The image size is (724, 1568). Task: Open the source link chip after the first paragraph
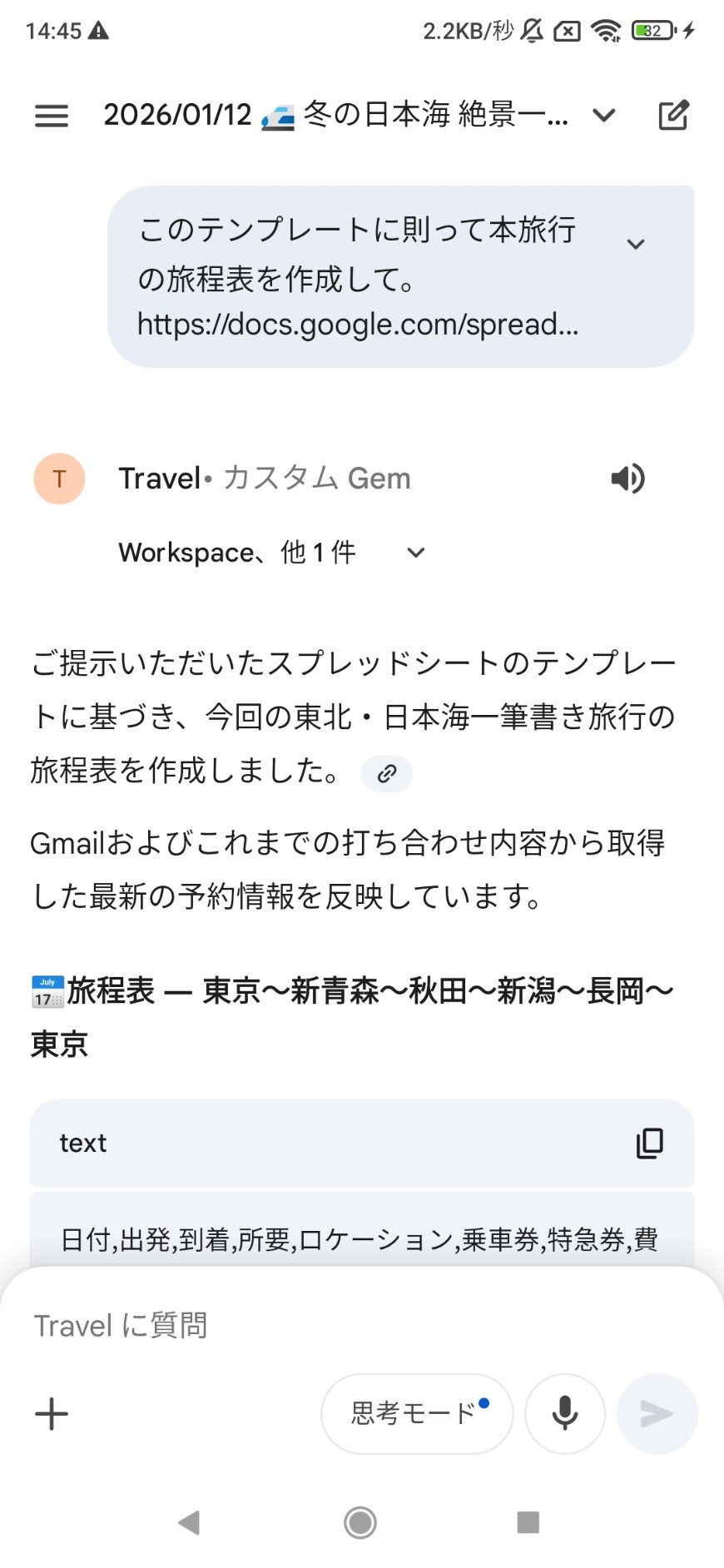click(x=386, y=773)
